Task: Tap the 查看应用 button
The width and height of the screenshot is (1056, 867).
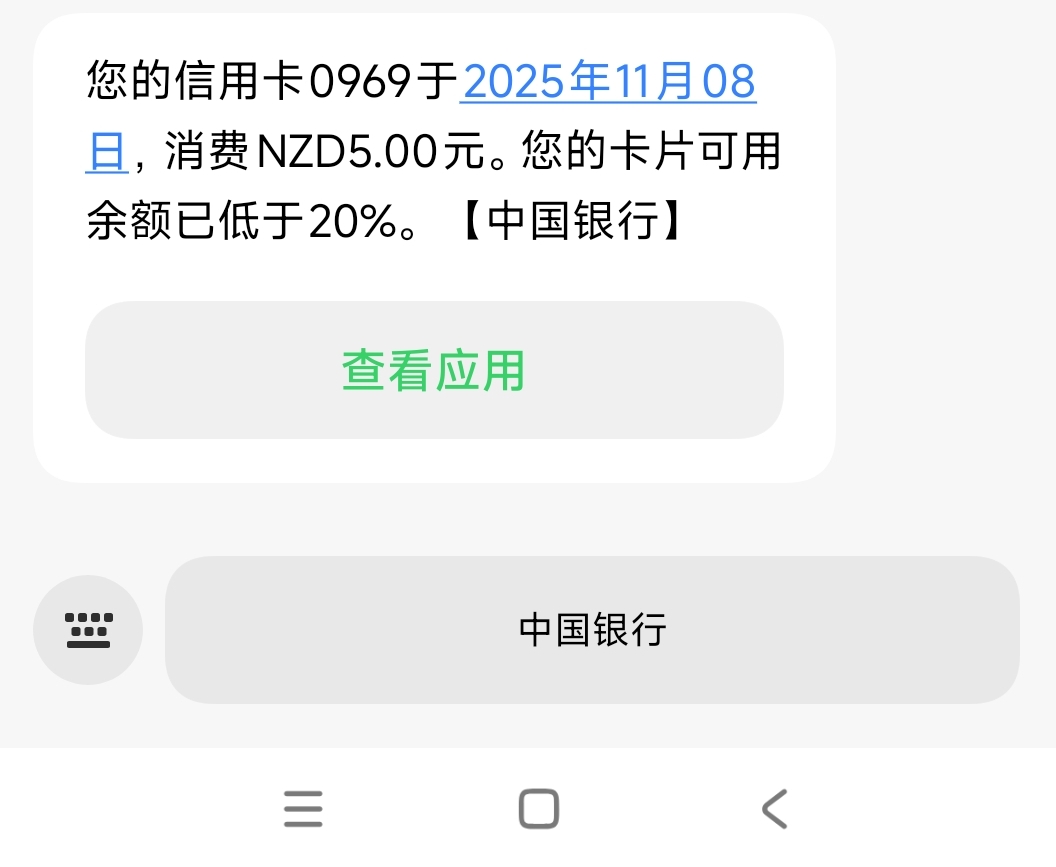Action: coord(433,370)
